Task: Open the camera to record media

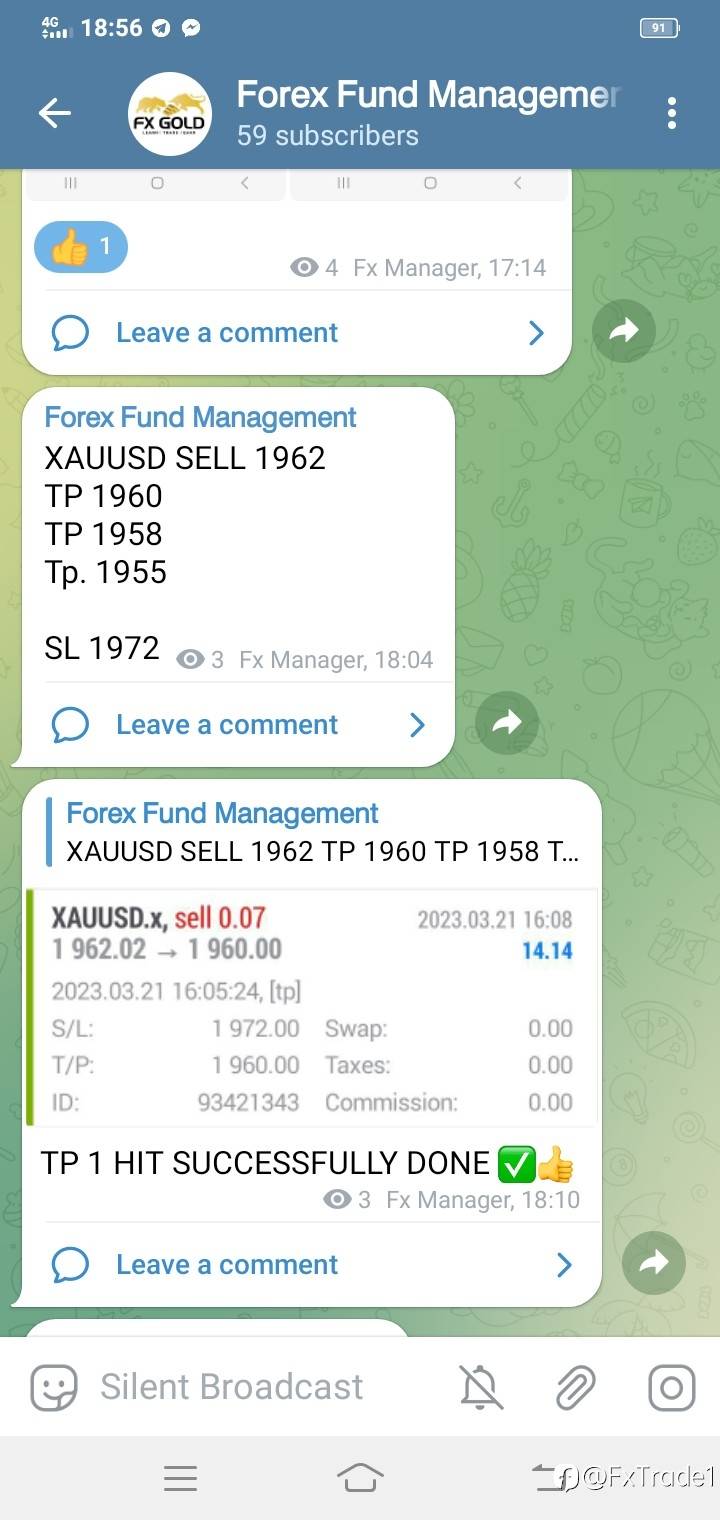Action: [671, 1387]
